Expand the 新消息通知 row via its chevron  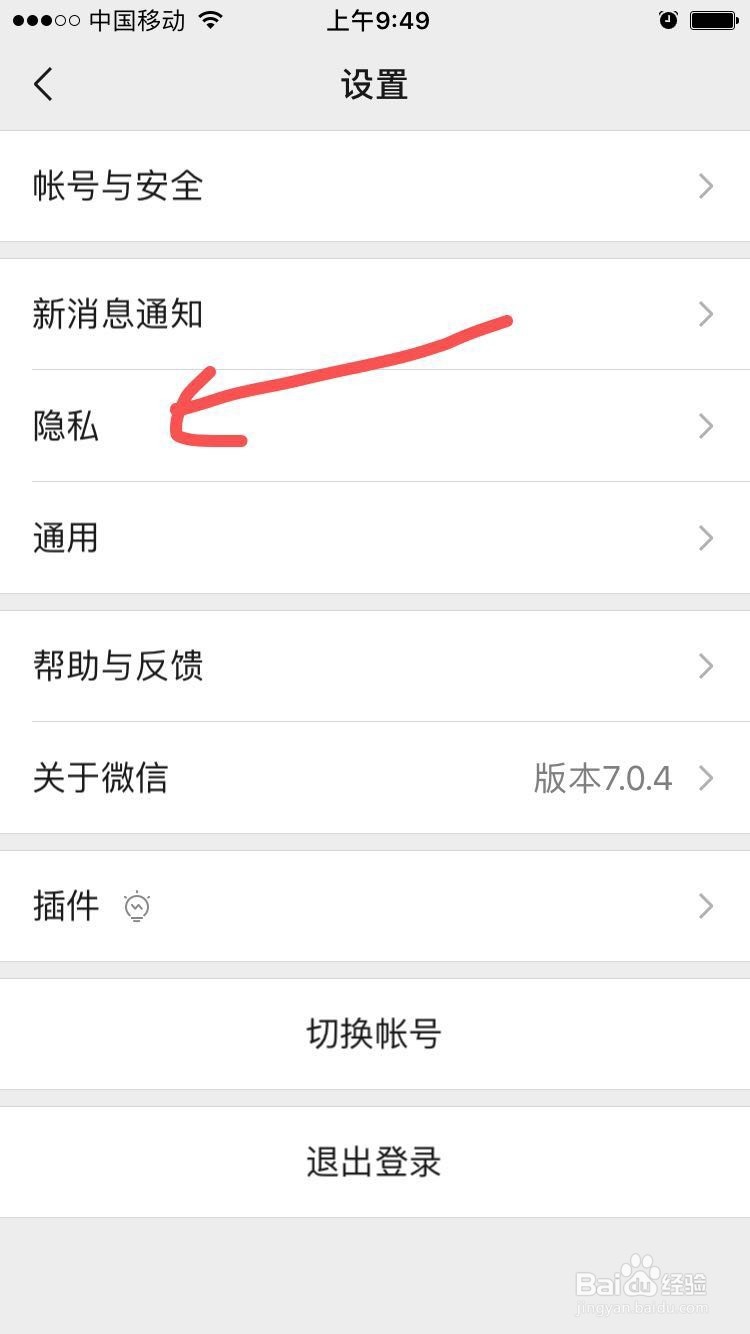click(x=705, y=314)
